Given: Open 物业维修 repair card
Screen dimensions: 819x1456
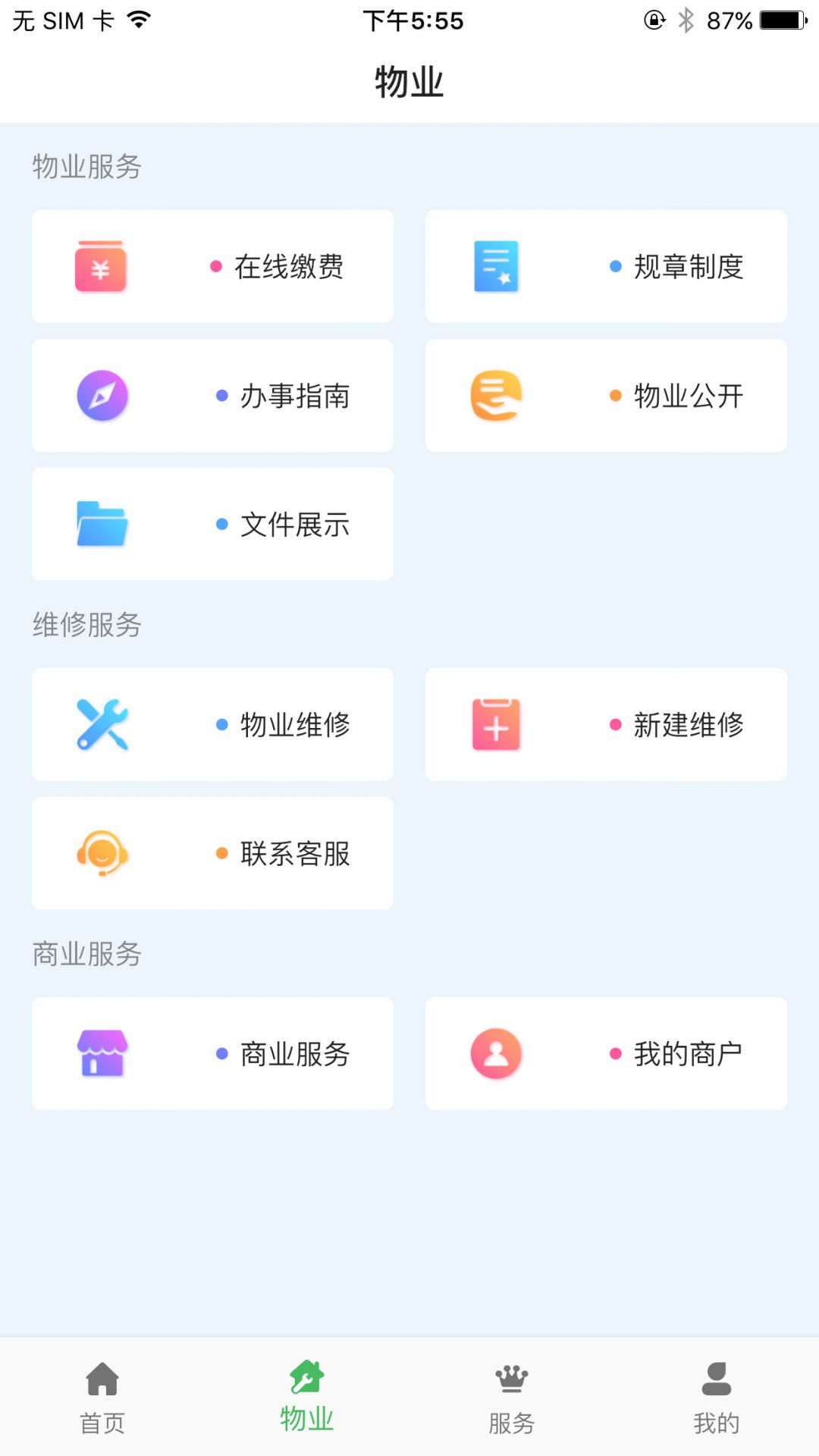Looking at the screenshot, I should pos(212,724).
